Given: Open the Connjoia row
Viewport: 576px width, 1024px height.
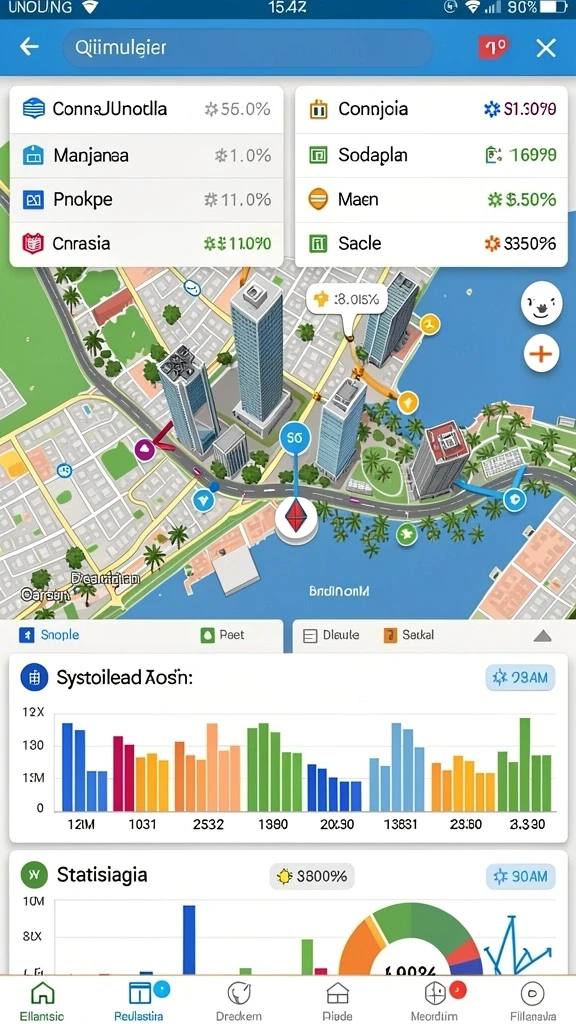Looking at the screenshot, I should [x=432, y=109].
